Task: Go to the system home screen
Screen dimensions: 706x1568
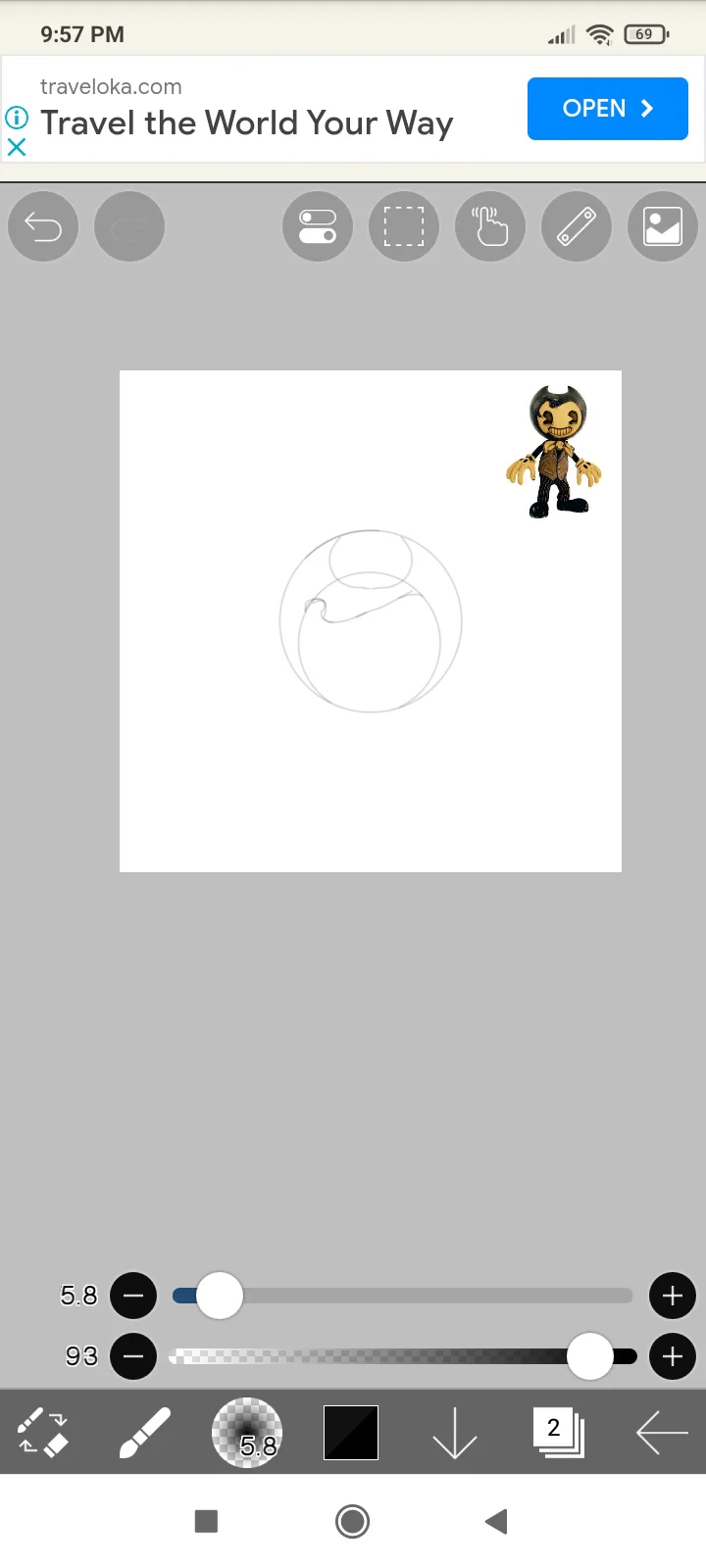Action: point(352,1521)
